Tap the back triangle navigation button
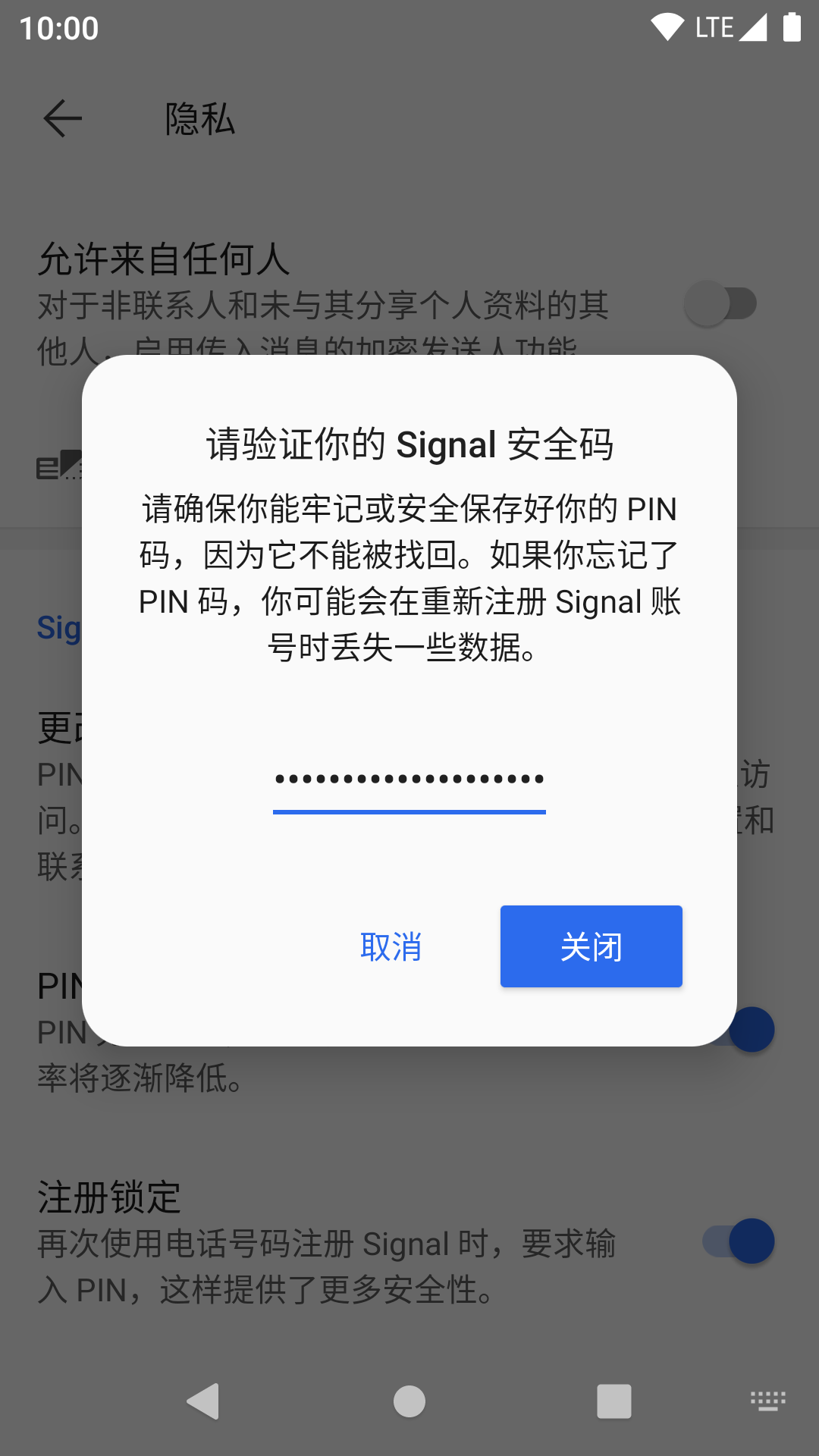Screen dimensions: 819x1456 (204, 1401)
